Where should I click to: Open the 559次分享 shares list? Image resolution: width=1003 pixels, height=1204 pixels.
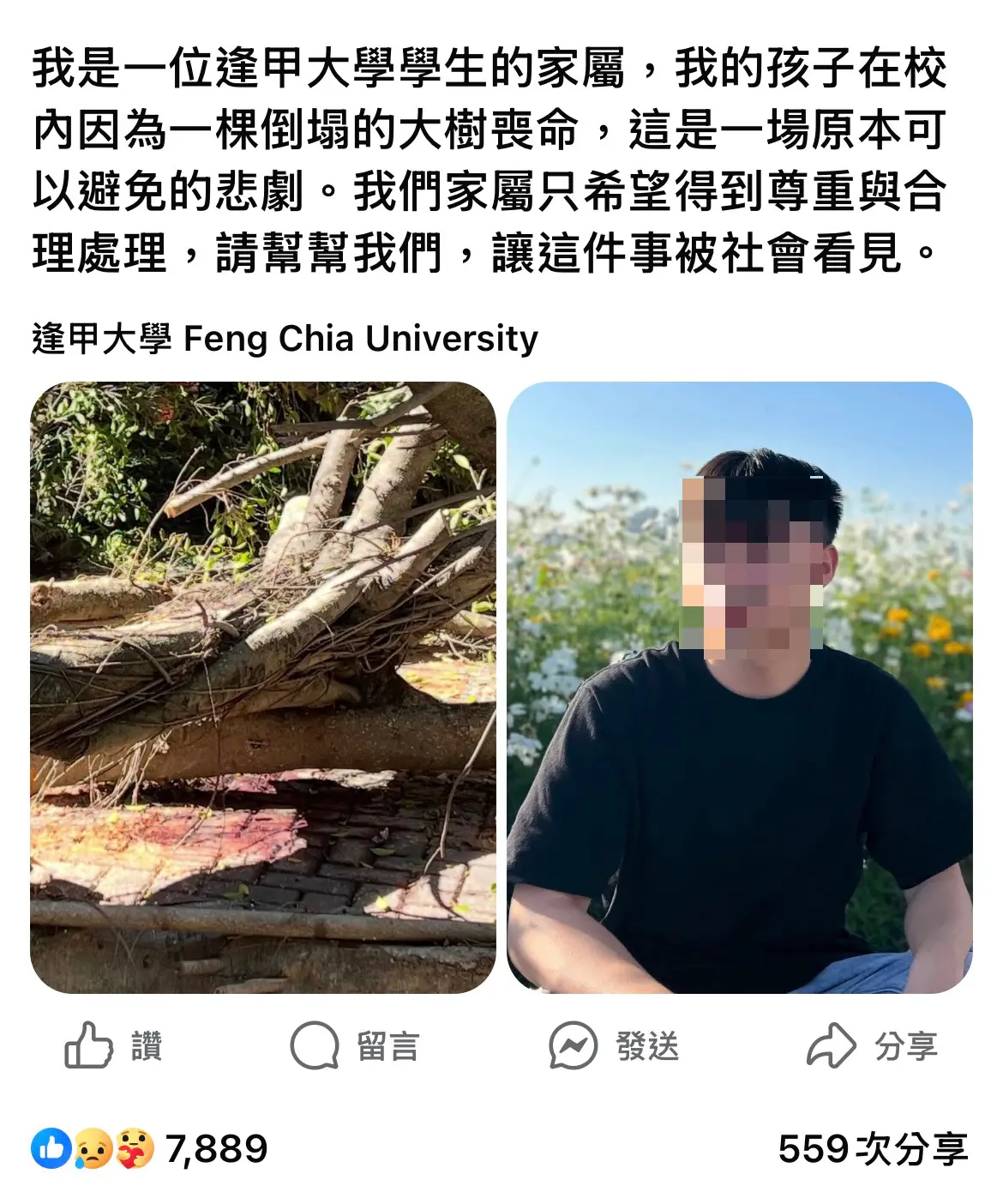point(872,1149)
